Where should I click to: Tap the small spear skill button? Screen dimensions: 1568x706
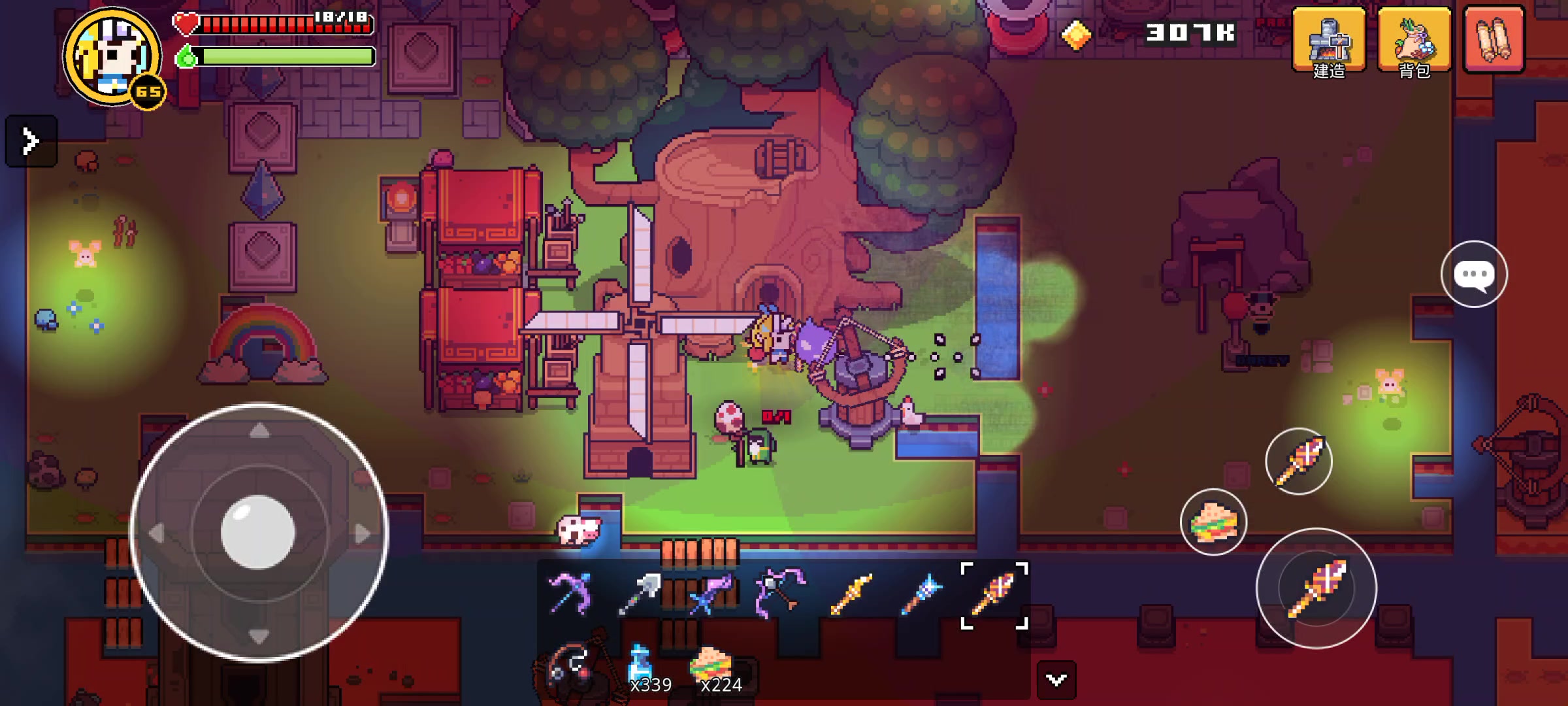pyautogui.click(x=1298, y=462)
